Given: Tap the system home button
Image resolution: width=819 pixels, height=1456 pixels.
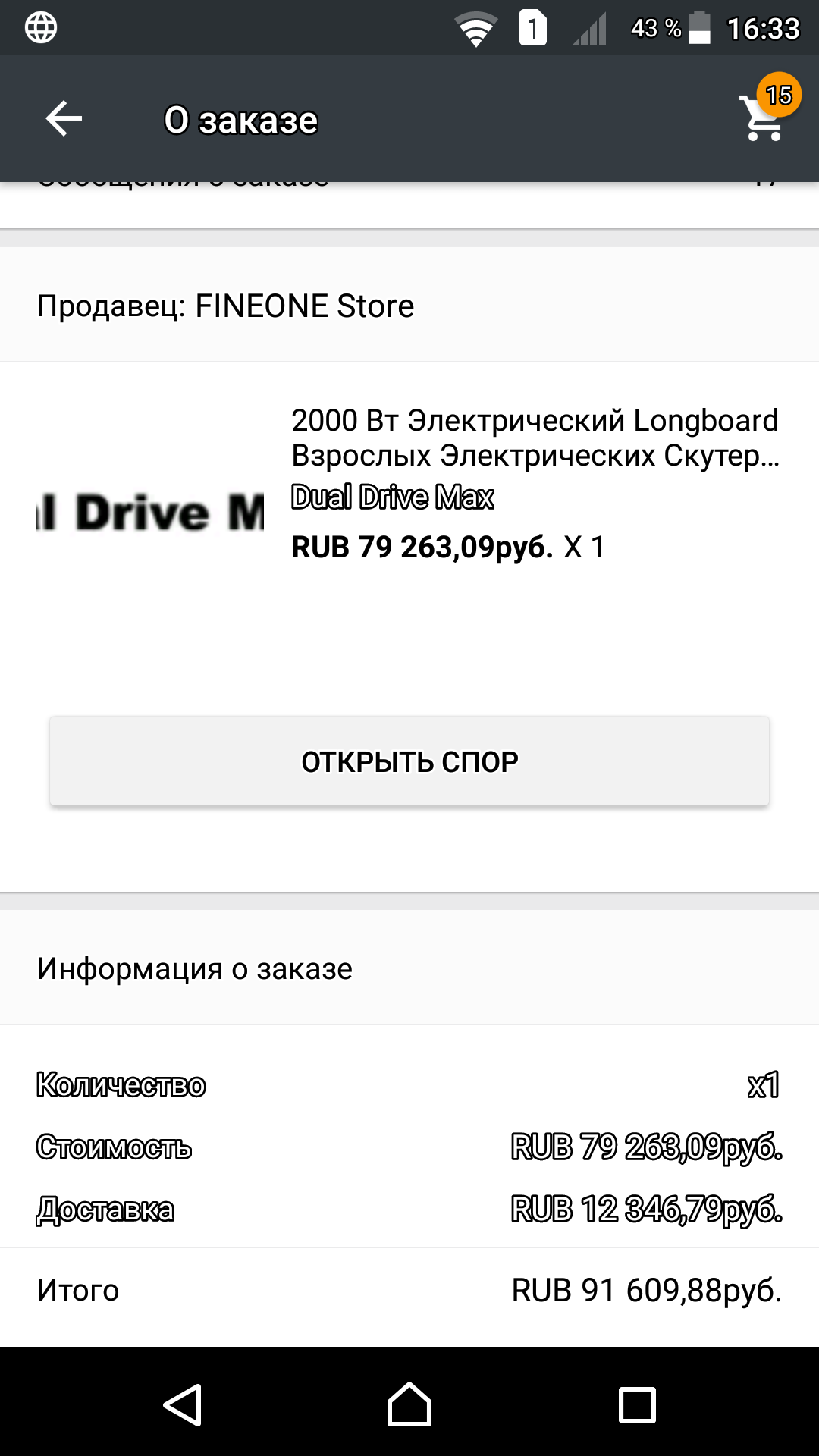Looking at the screenshot, I should pyautogui.click(x=409, y=1404).
